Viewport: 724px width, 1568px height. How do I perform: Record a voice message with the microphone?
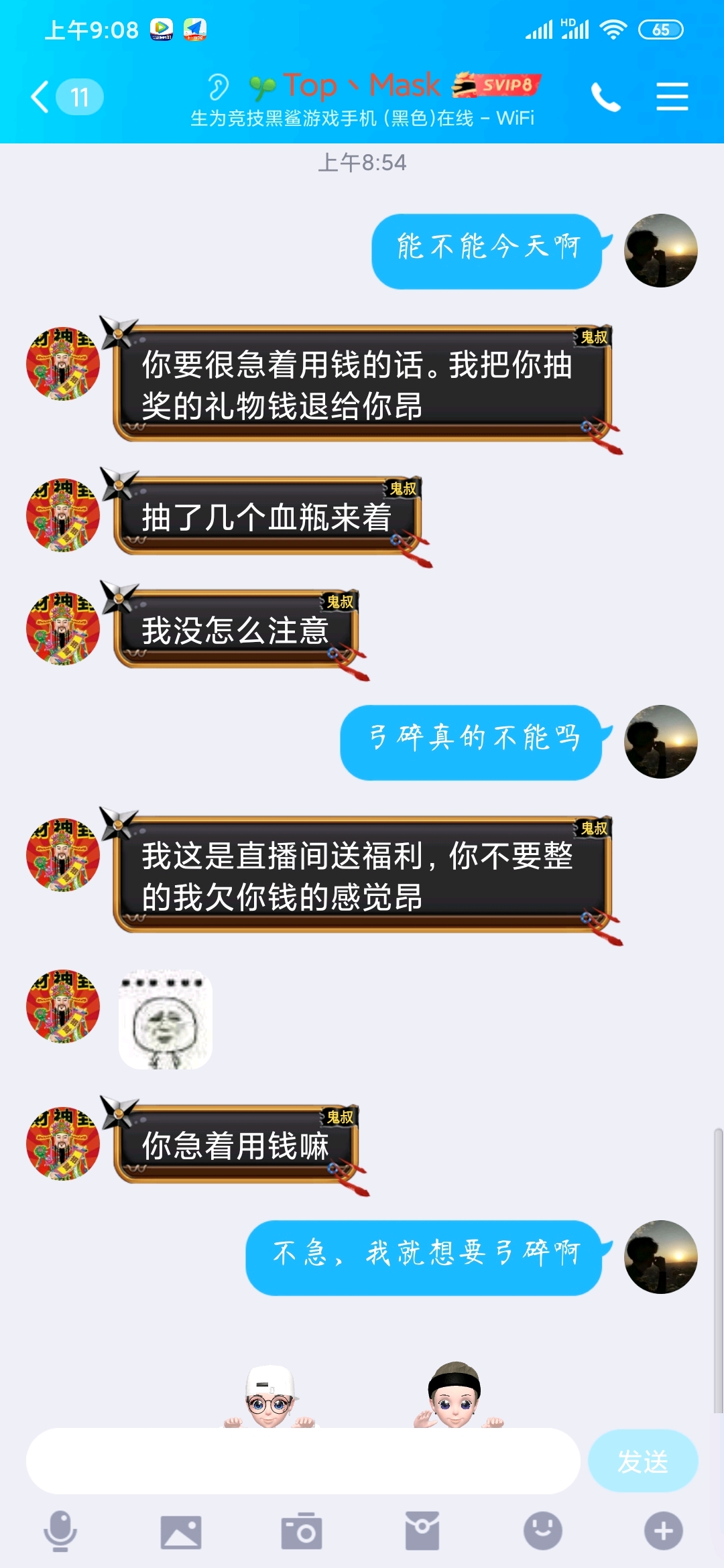click(60, 1531)
